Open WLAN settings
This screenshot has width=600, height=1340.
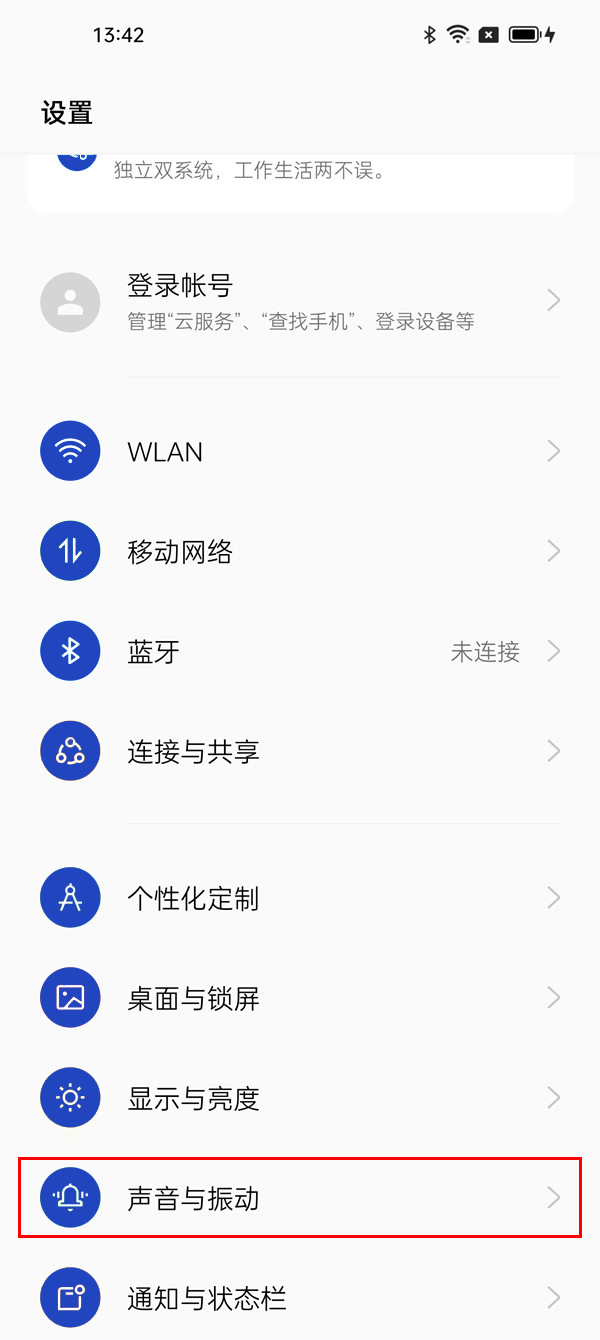click(x=300, y=452)
